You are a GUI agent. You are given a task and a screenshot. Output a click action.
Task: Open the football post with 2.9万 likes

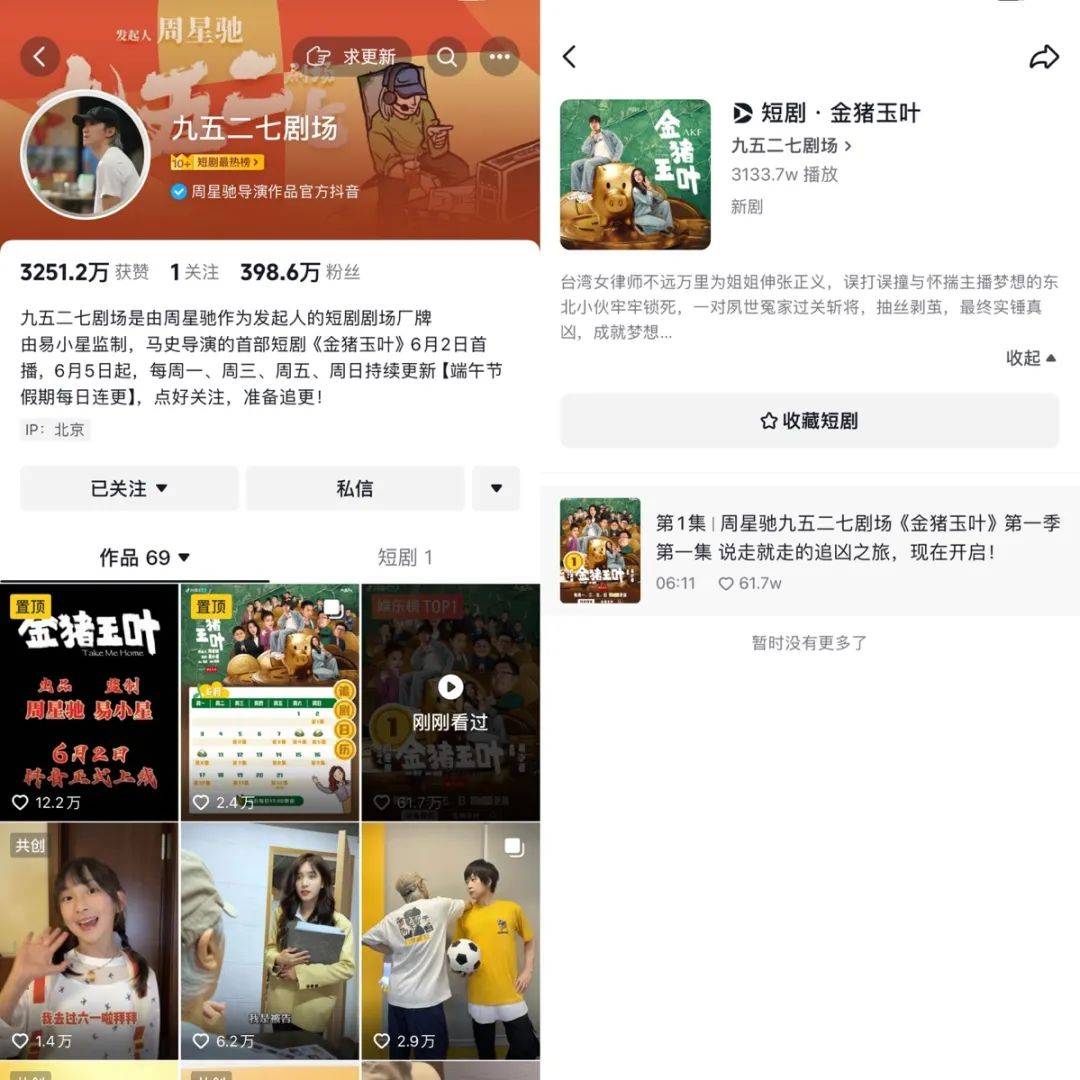(x=451, y=940)
